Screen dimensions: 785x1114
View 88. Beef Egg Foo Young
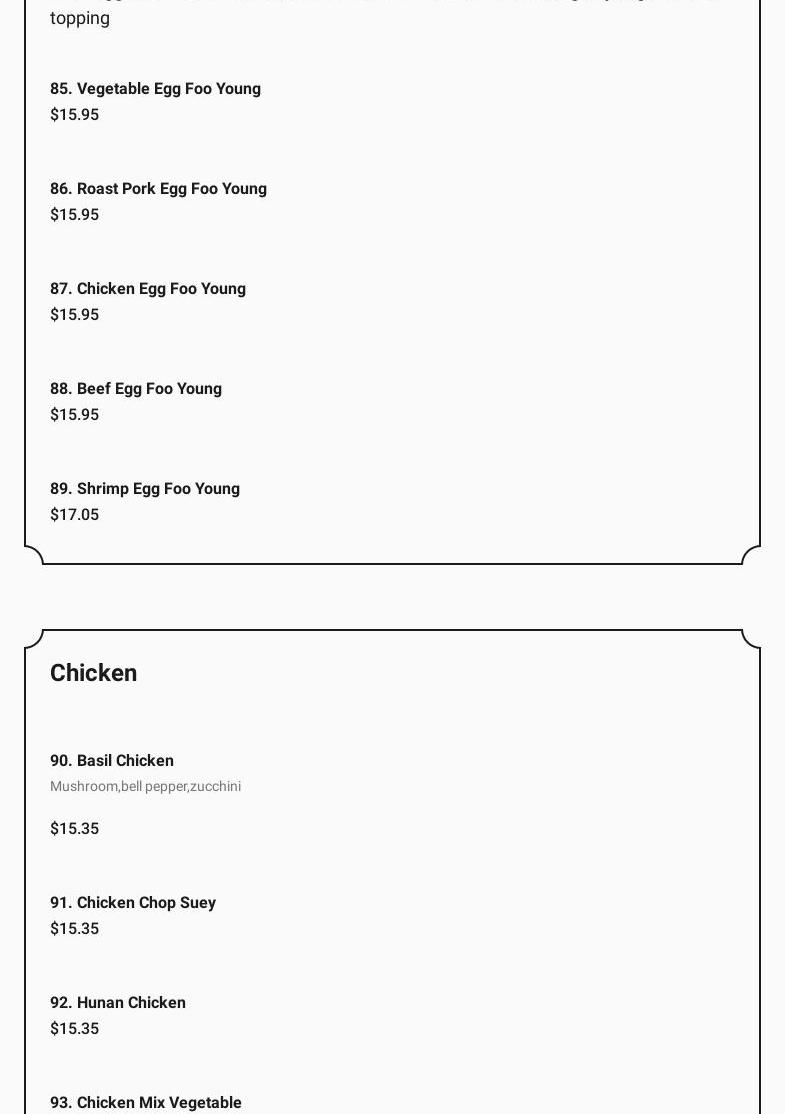pos(136,389)
